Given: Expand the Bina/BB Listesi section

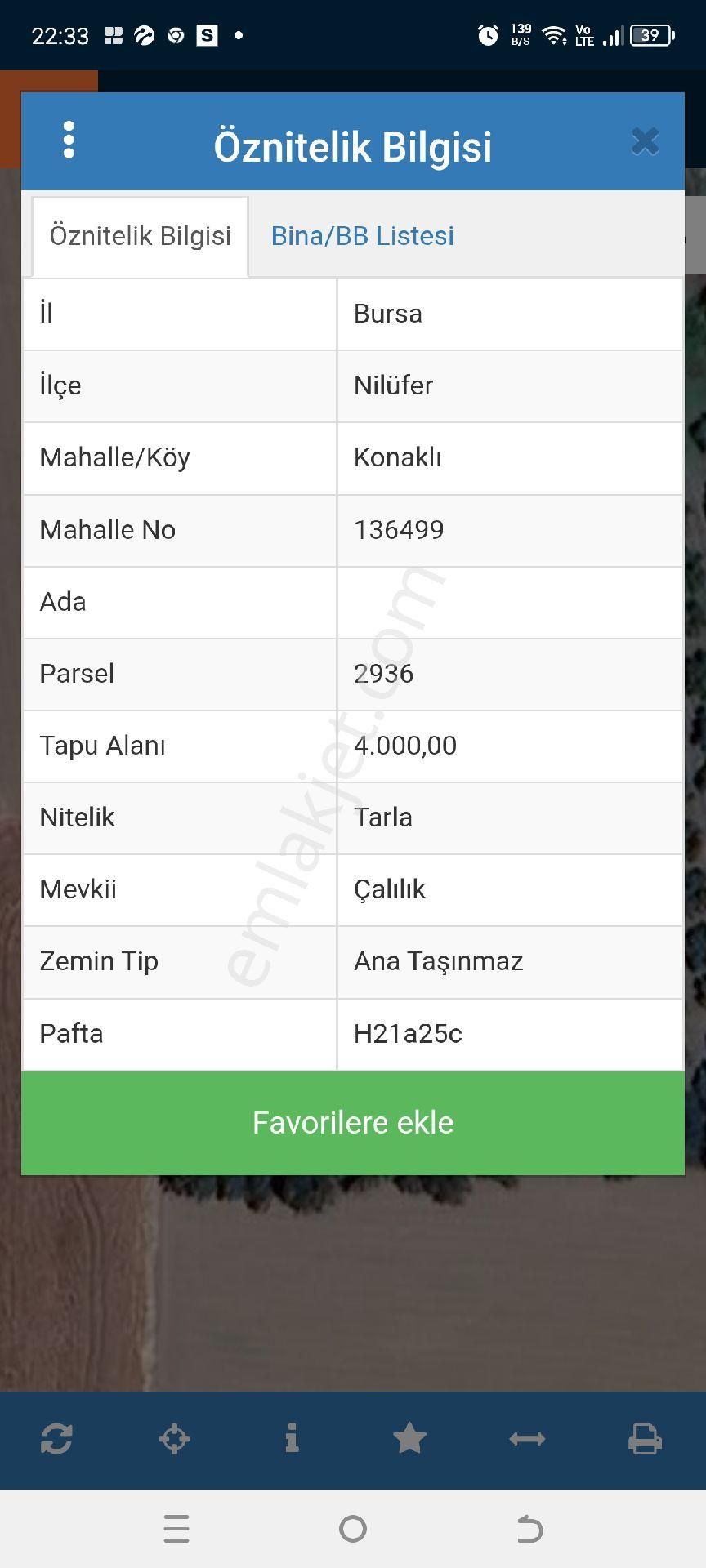Looking at the screenshot, I should (x=362, y=236).
